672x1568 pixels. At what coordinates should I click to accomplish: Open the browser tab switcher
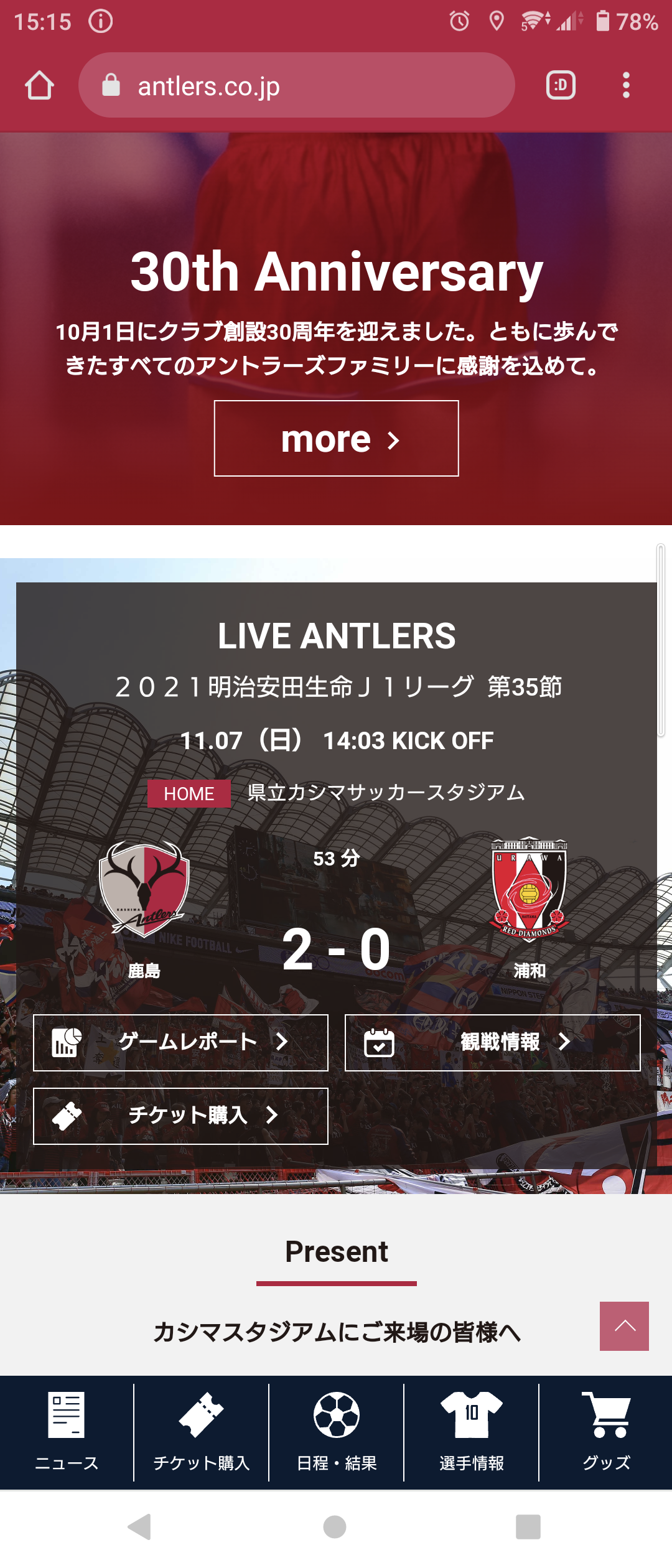(561, 85)
